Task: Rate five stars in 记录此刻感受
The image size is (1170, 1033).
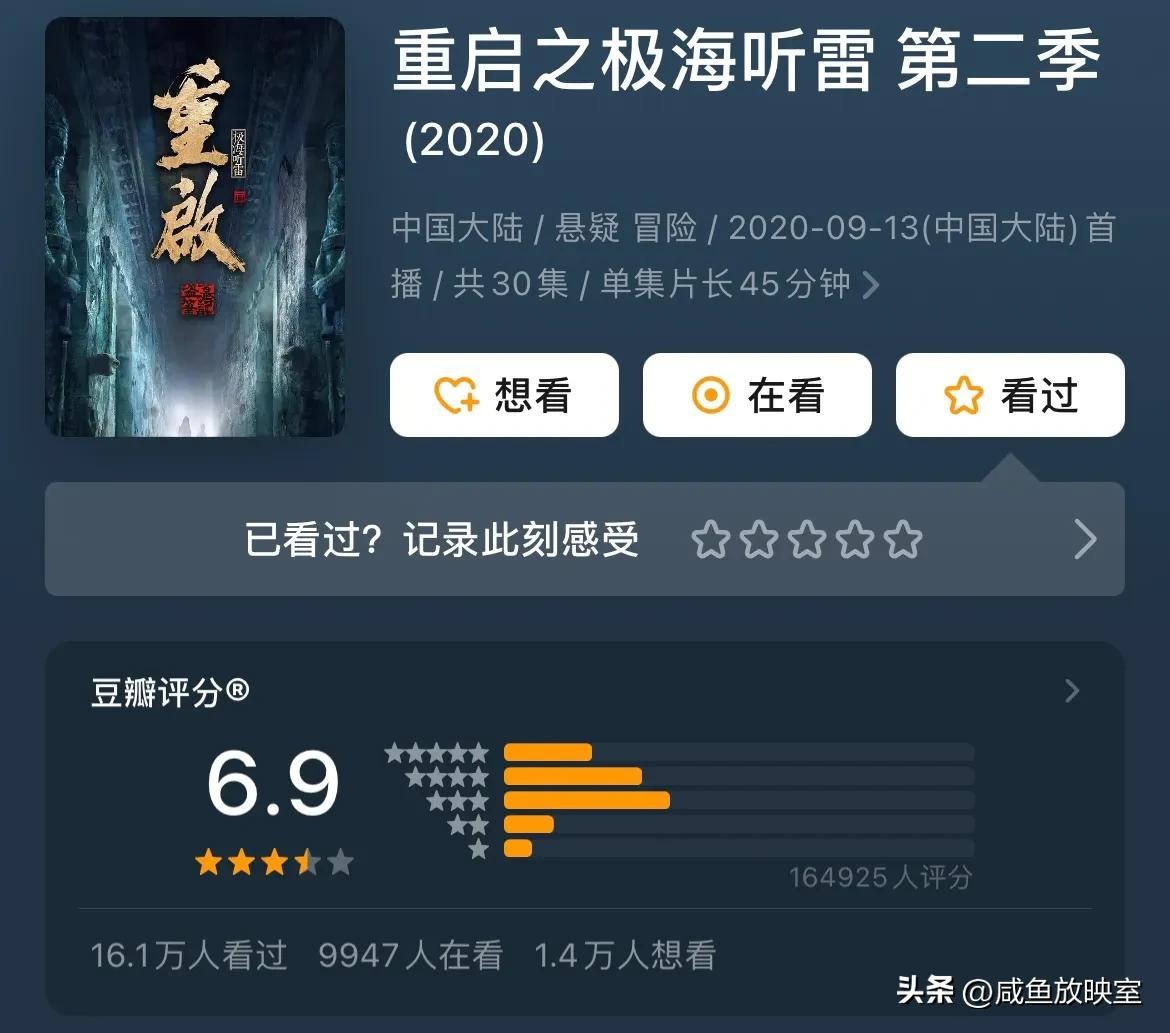Action: pyautogui.click(x=903, y=540)
